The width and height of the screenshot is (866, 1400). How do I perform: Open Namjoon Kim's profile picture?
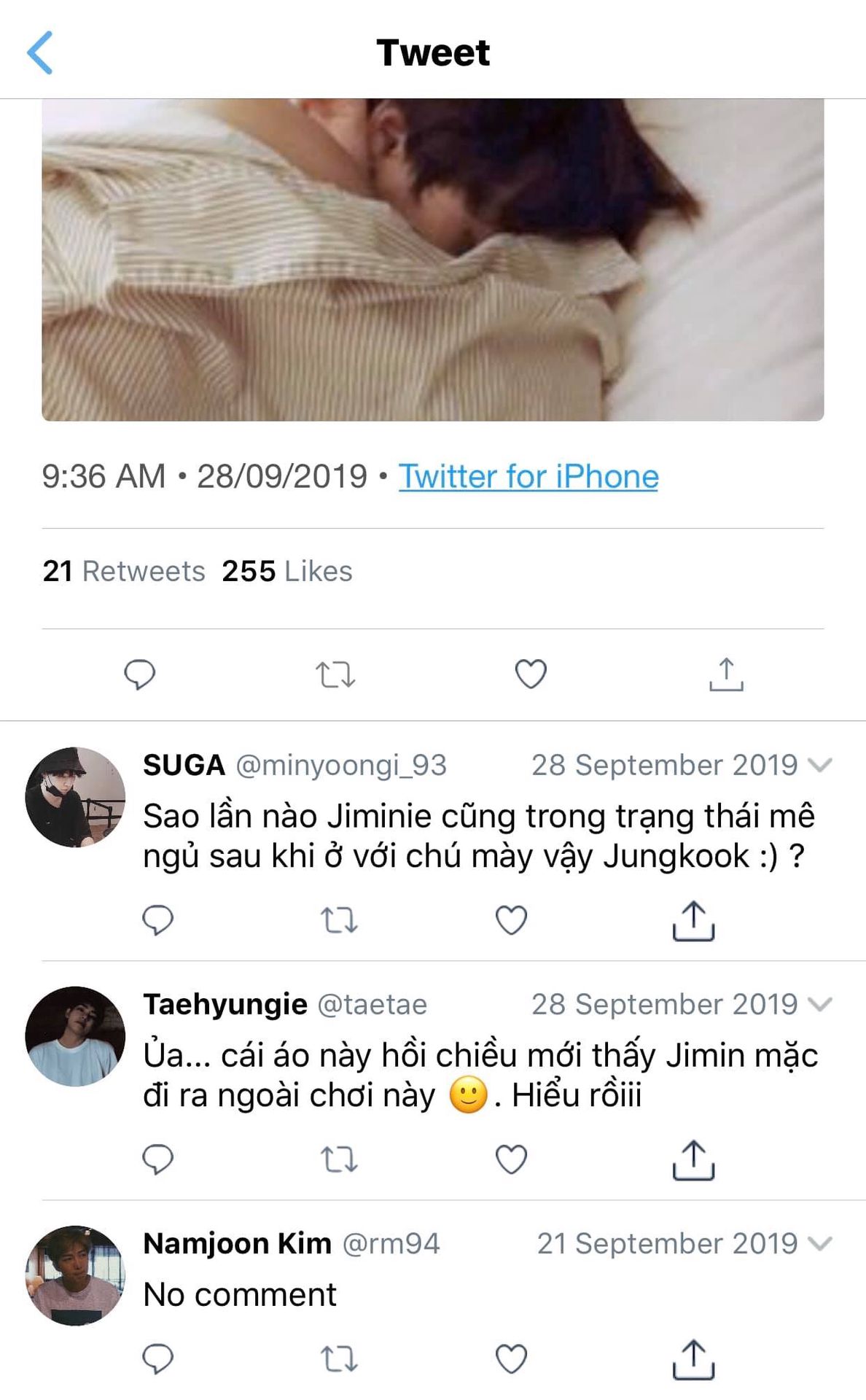(75, 1275)
